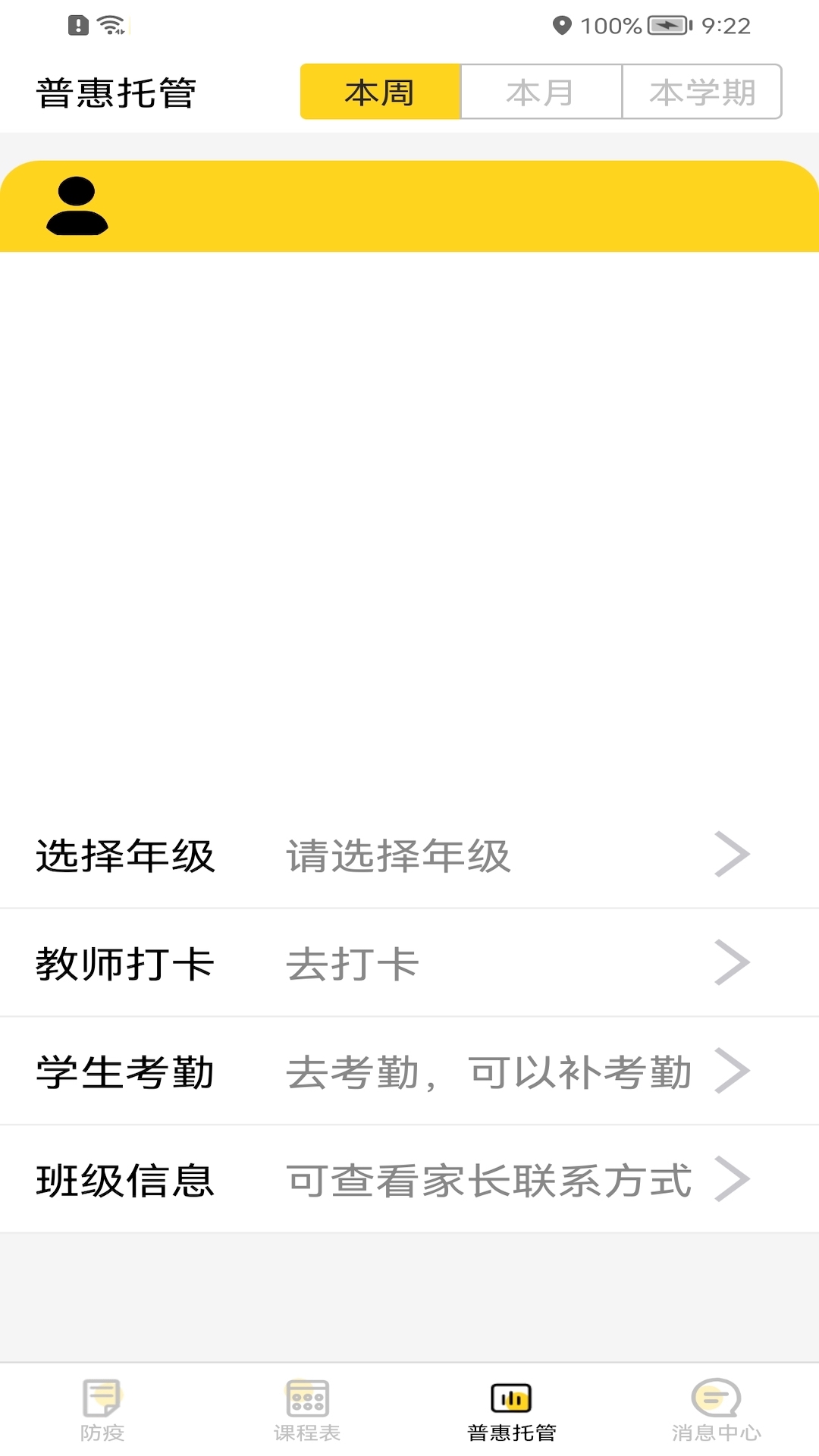
Task: Tap 去打卡 to clock in
Action: point(351,963)
